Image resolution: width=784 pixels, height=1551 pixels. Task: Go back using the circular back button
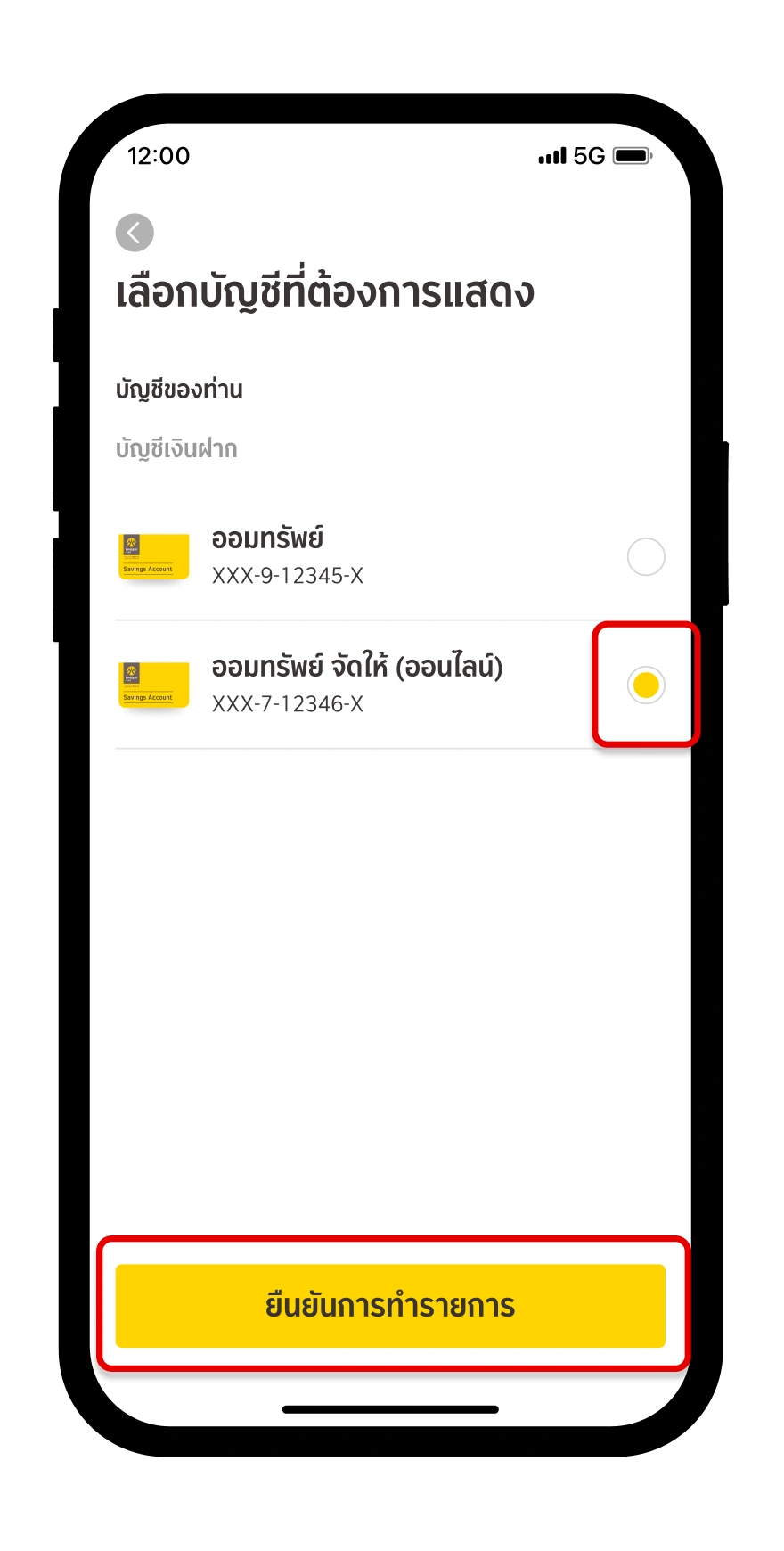coord(135,232)
